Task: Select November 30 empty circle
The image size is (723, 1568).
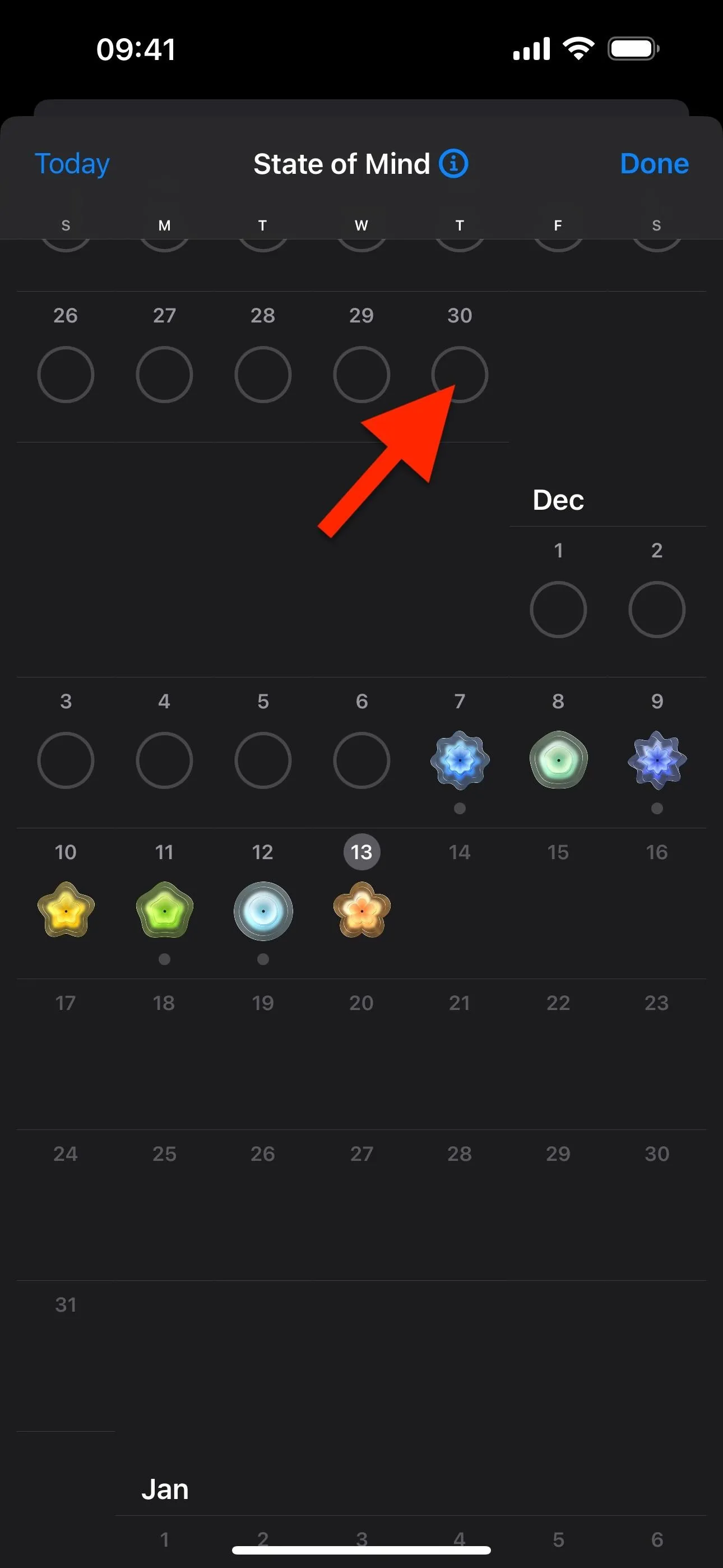Action: click(x=460, y=375)
